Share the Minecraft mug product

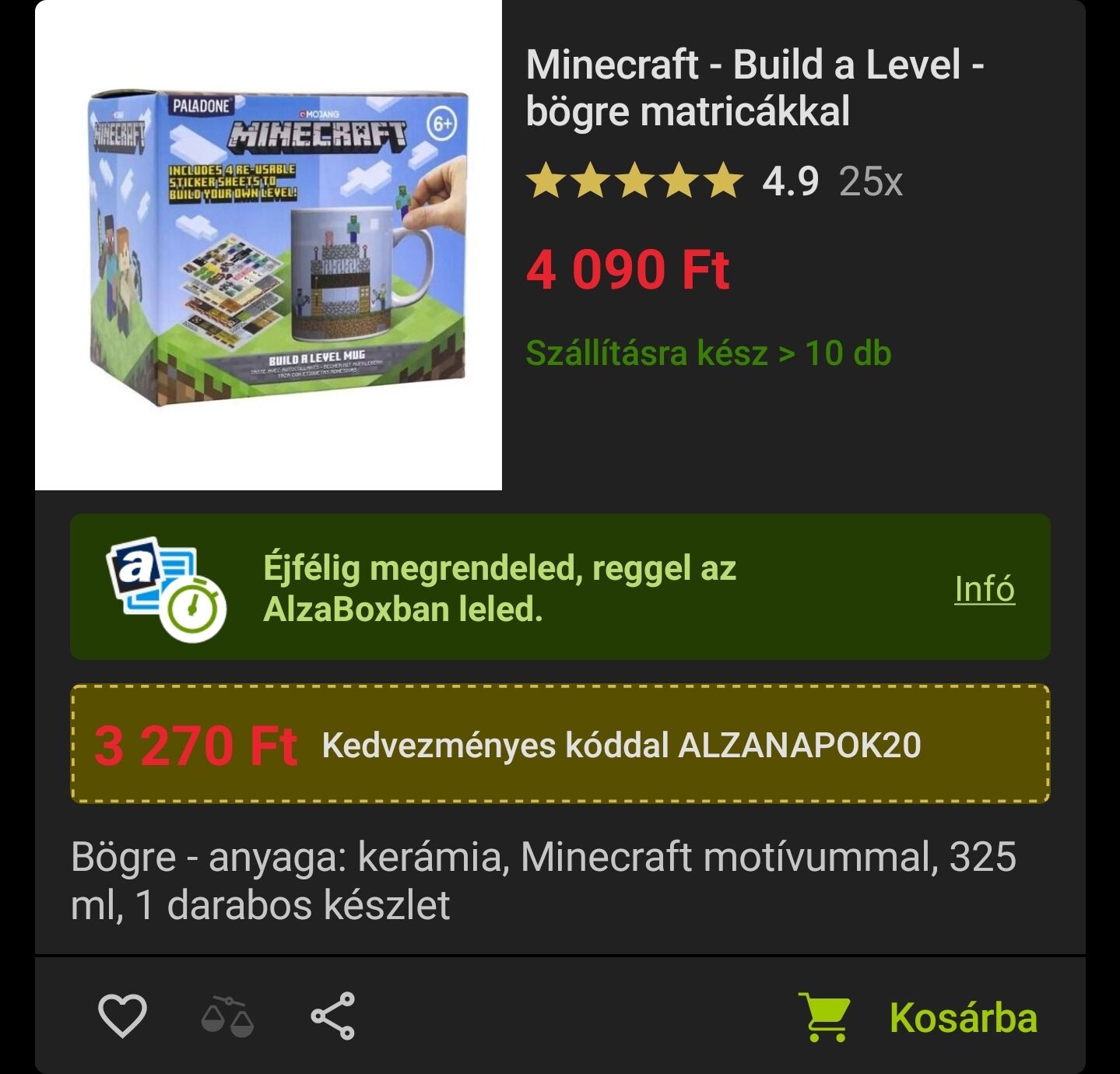tap(333, 1016)
